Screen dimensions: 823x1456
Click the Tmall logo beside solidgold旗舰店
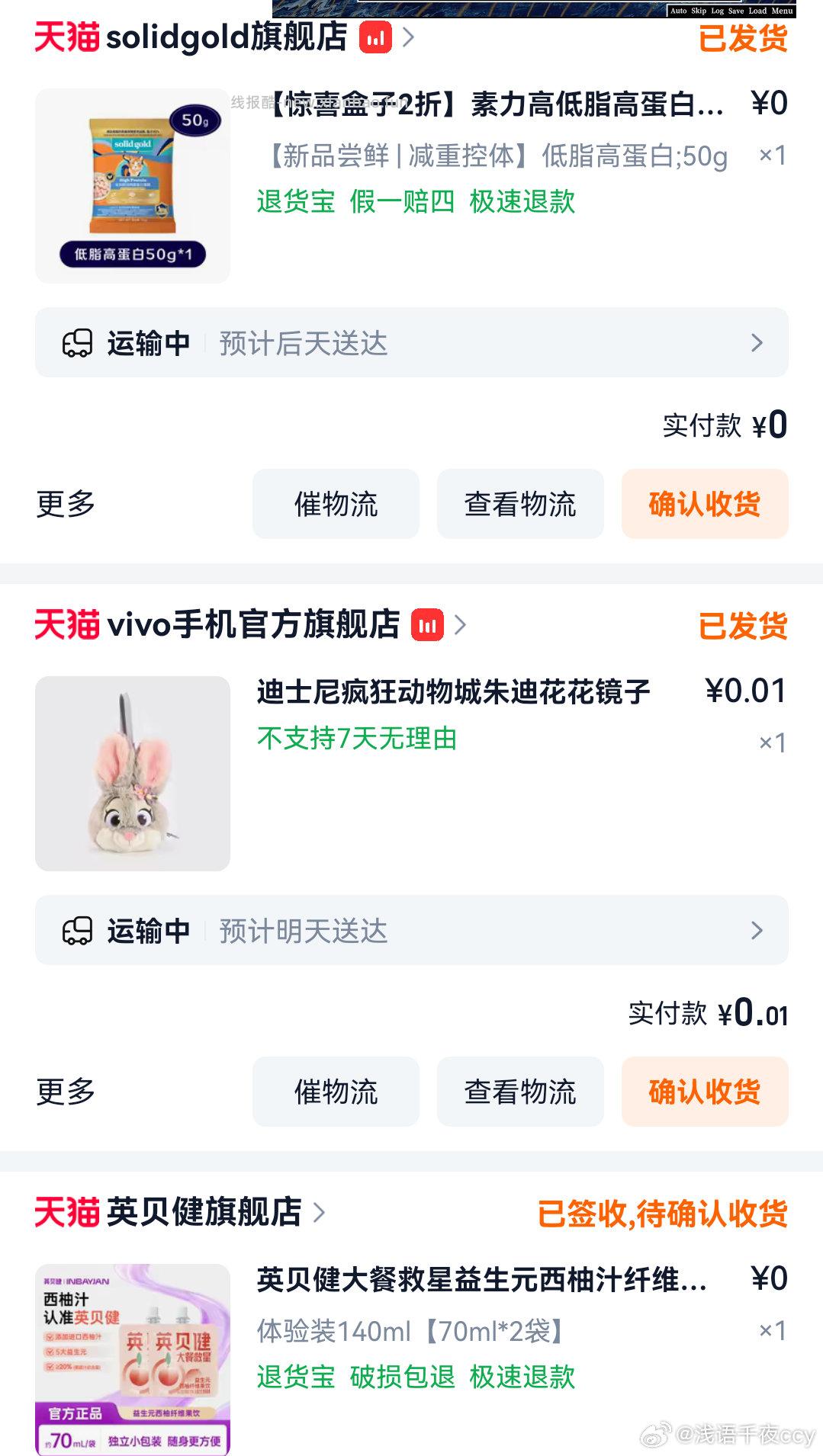(x=67, y=37)
